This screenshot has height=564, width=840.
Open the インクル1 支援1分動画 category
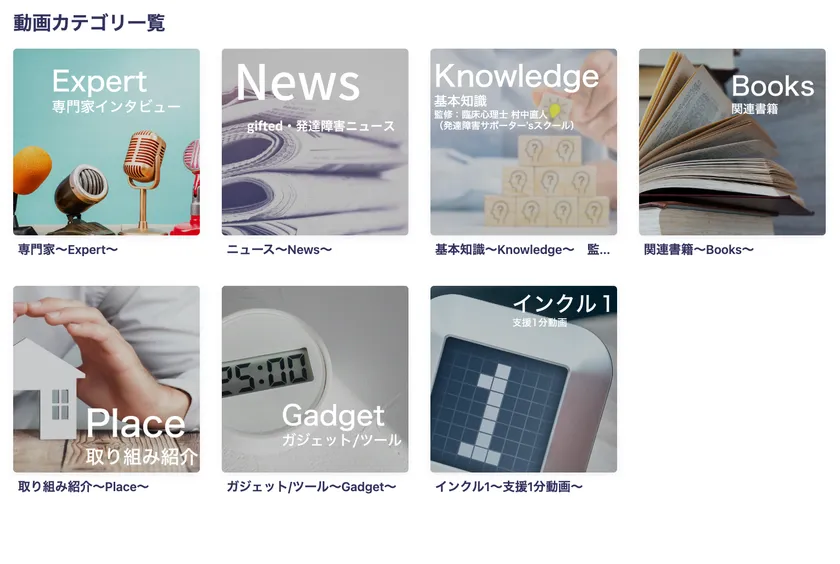coord(523,379)
